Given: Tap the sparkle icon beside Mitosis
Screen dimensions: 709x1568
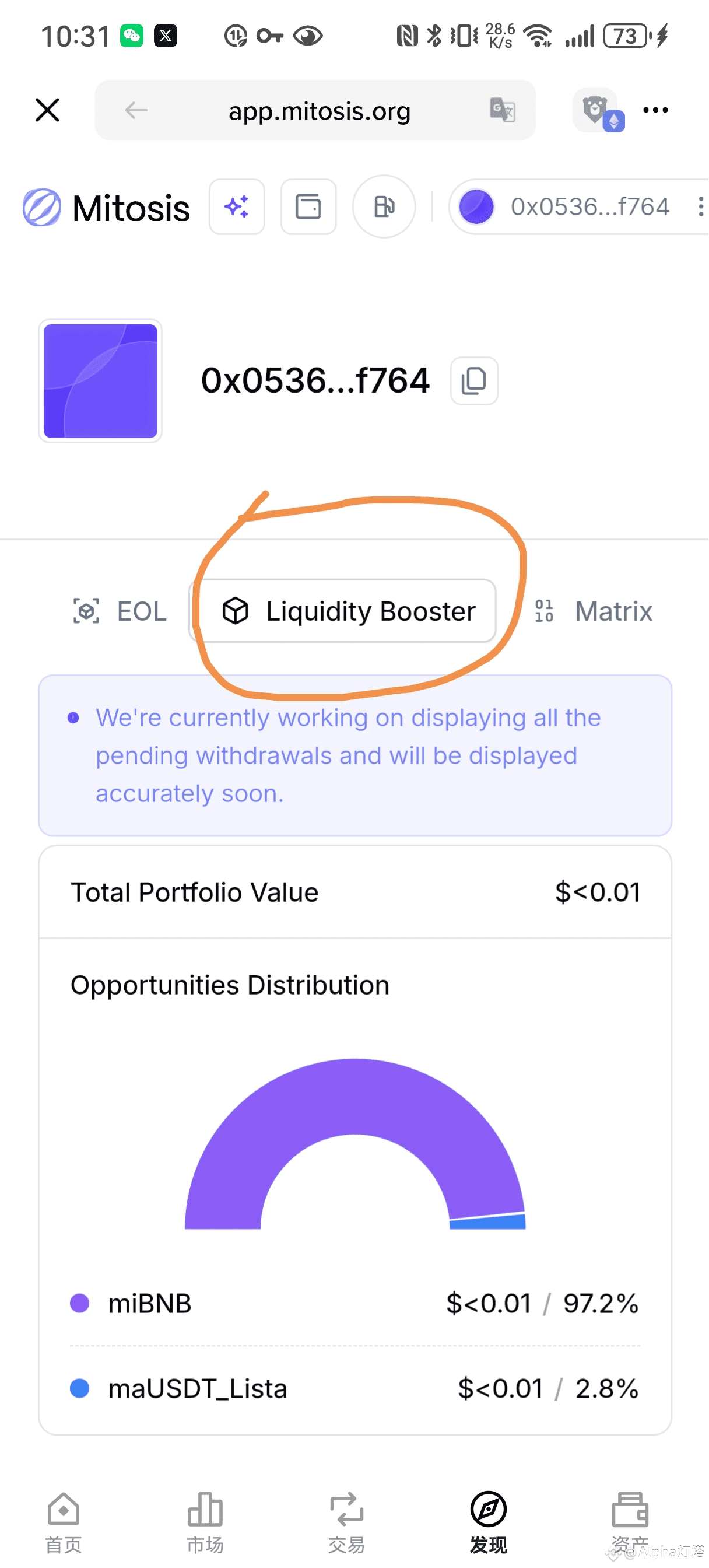Looking at the screenshot, I should point(237,207).
